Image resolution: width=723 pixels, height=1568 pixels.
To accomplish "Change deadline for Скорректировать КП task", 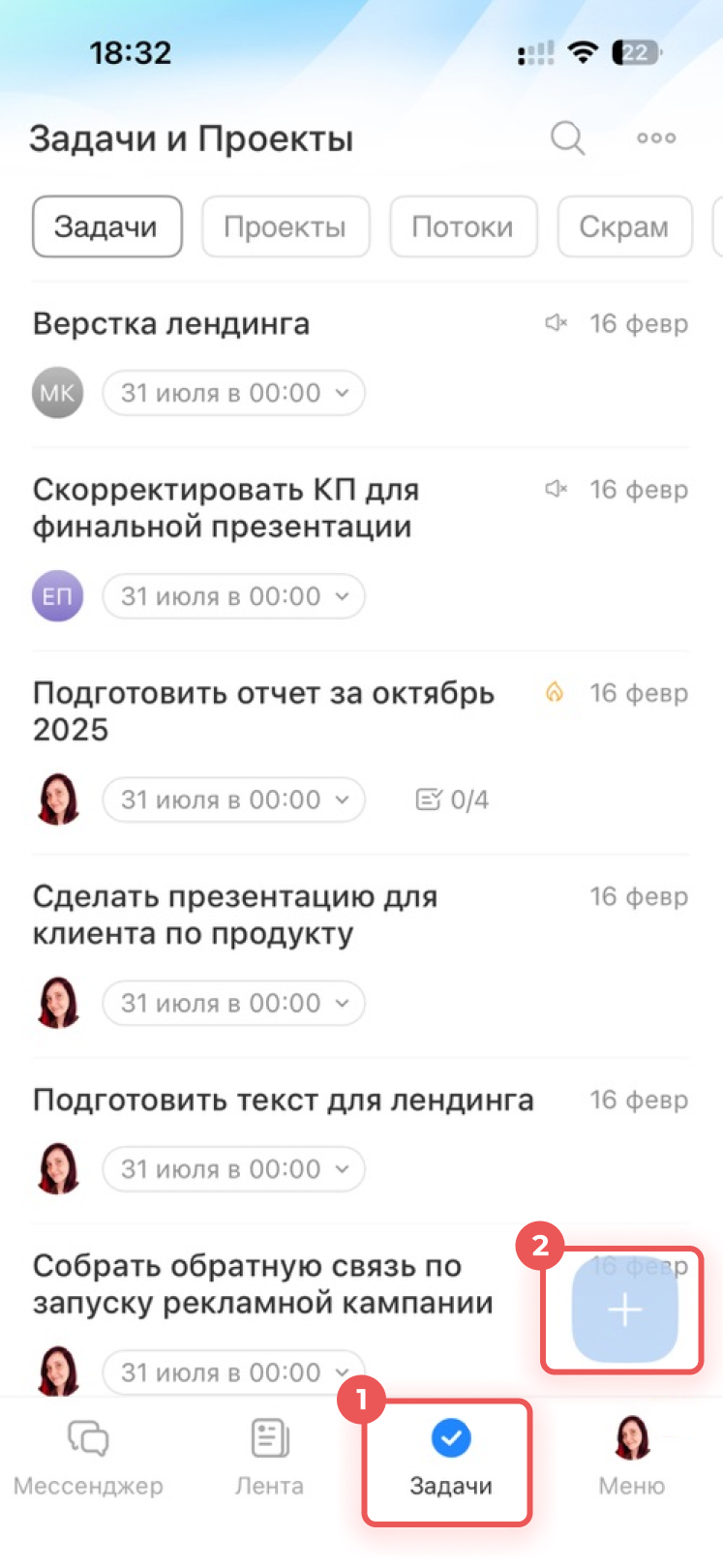I will tap(233, 597).
